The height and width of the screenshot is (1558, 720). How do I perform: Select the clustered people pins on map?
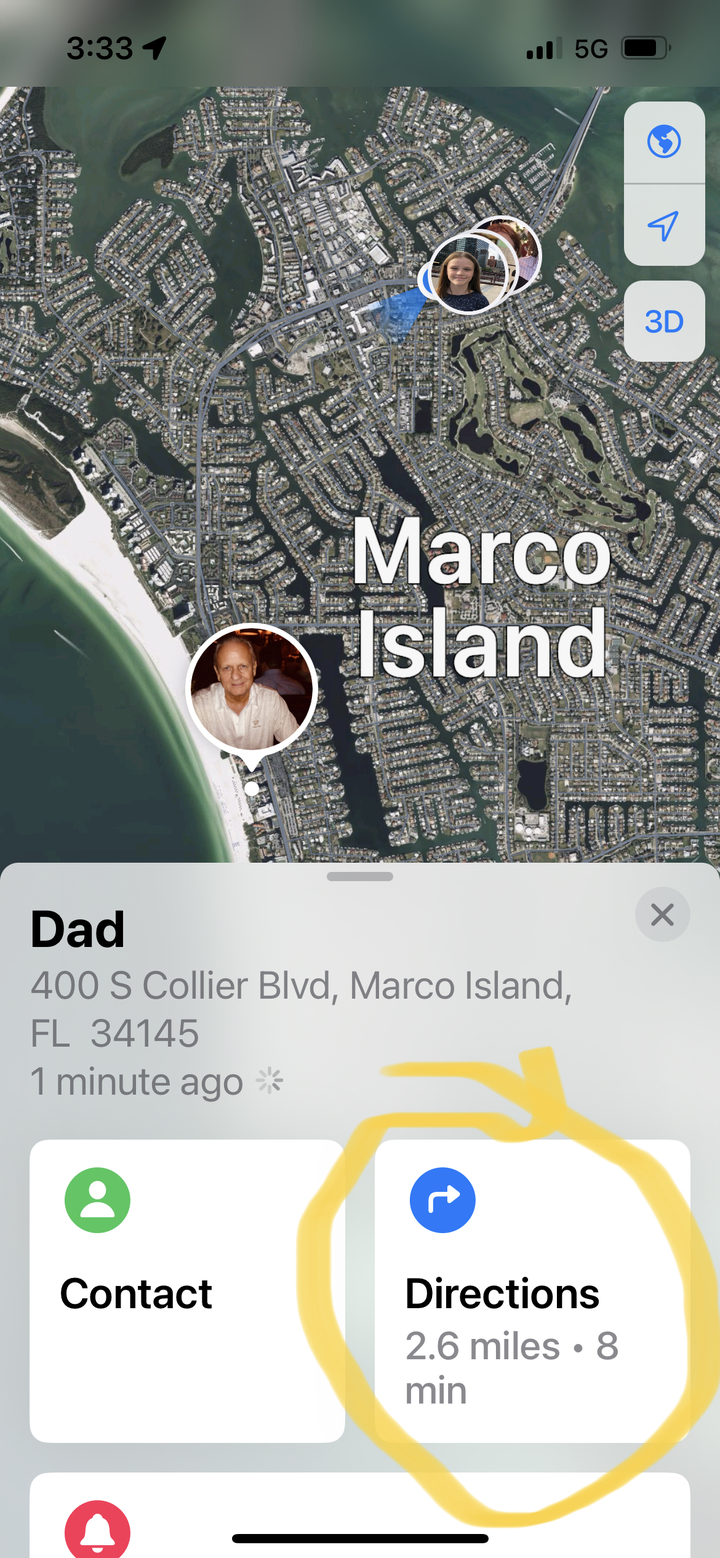coord(480,264)
